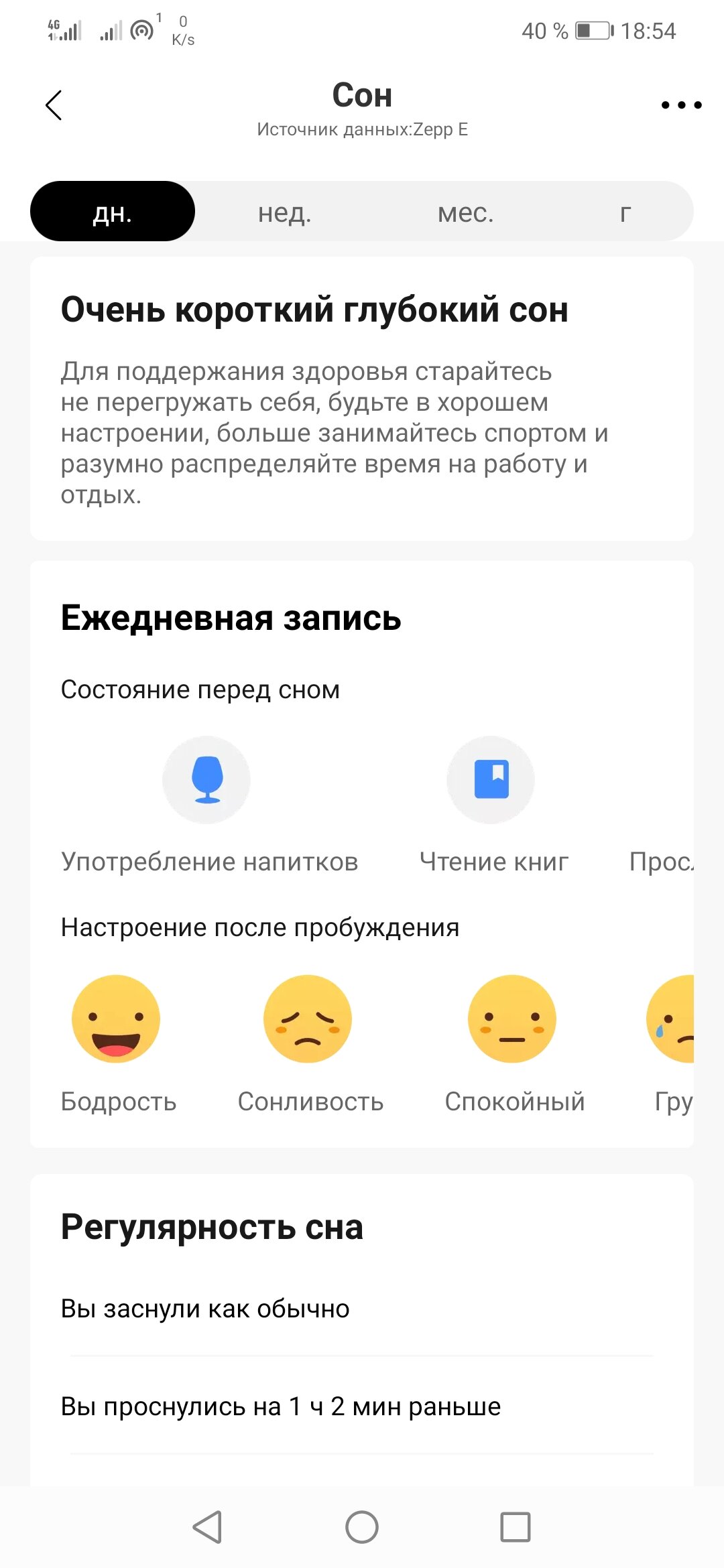The height and width of the screenshot is (1568, 724).
Task: Go back from the Сон screen
Action: [x=54, y=105]
